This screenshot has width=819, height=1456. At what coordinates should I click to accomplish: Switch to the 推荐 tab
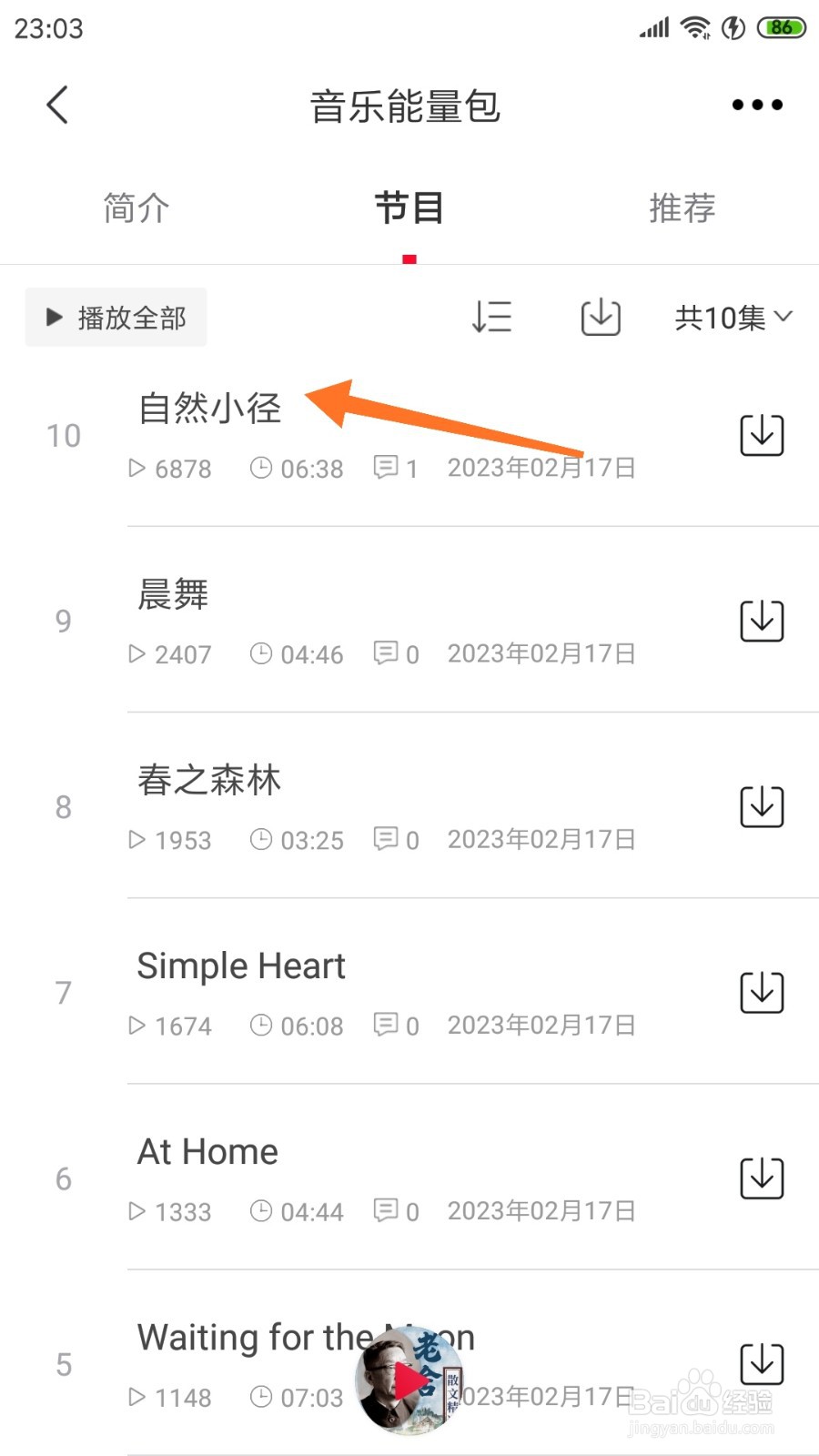pos(682,207)
